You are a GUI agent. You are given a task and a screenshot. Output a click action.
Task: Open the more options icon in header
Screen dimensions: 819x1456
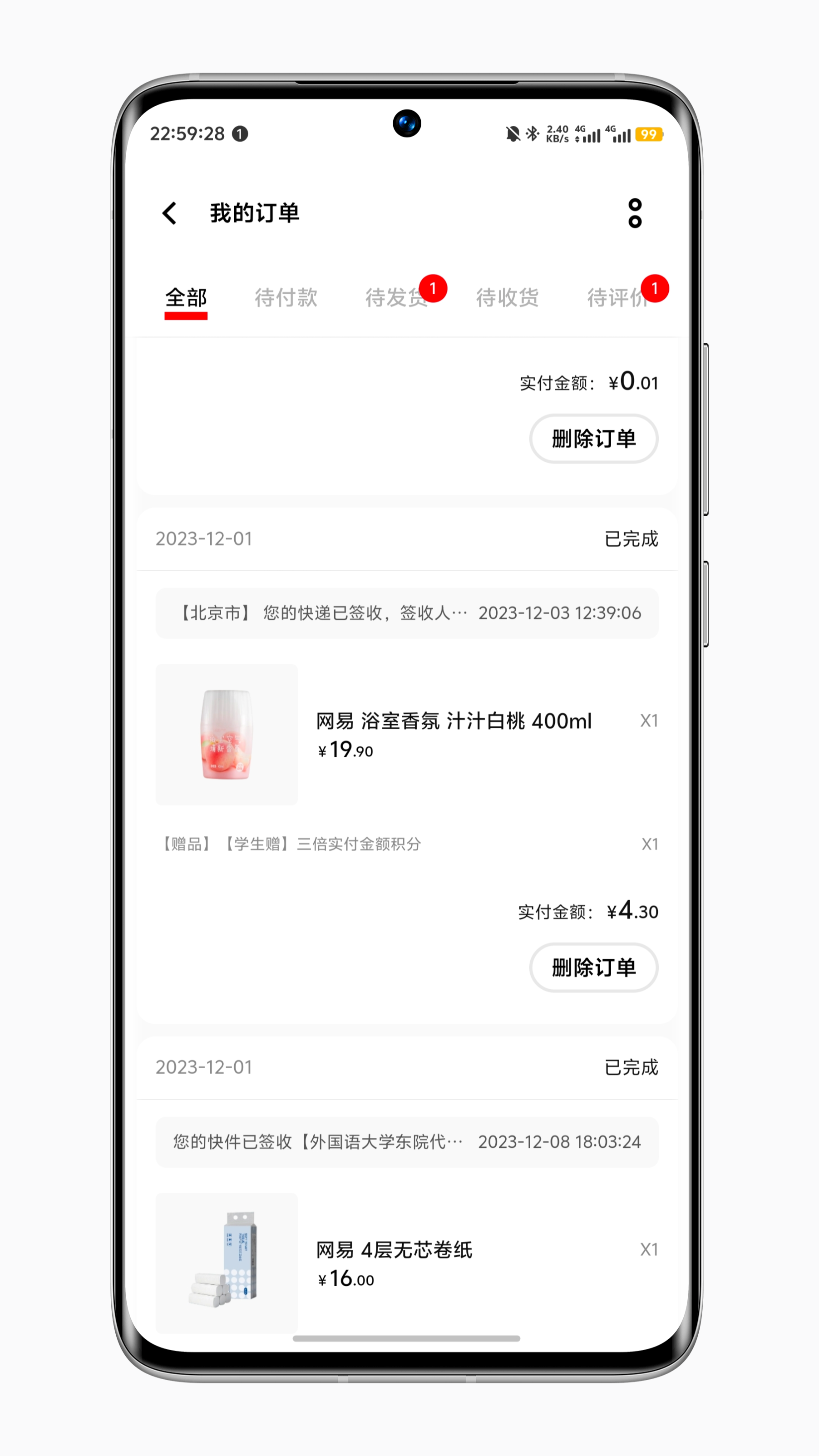click(x=635, y=213)
